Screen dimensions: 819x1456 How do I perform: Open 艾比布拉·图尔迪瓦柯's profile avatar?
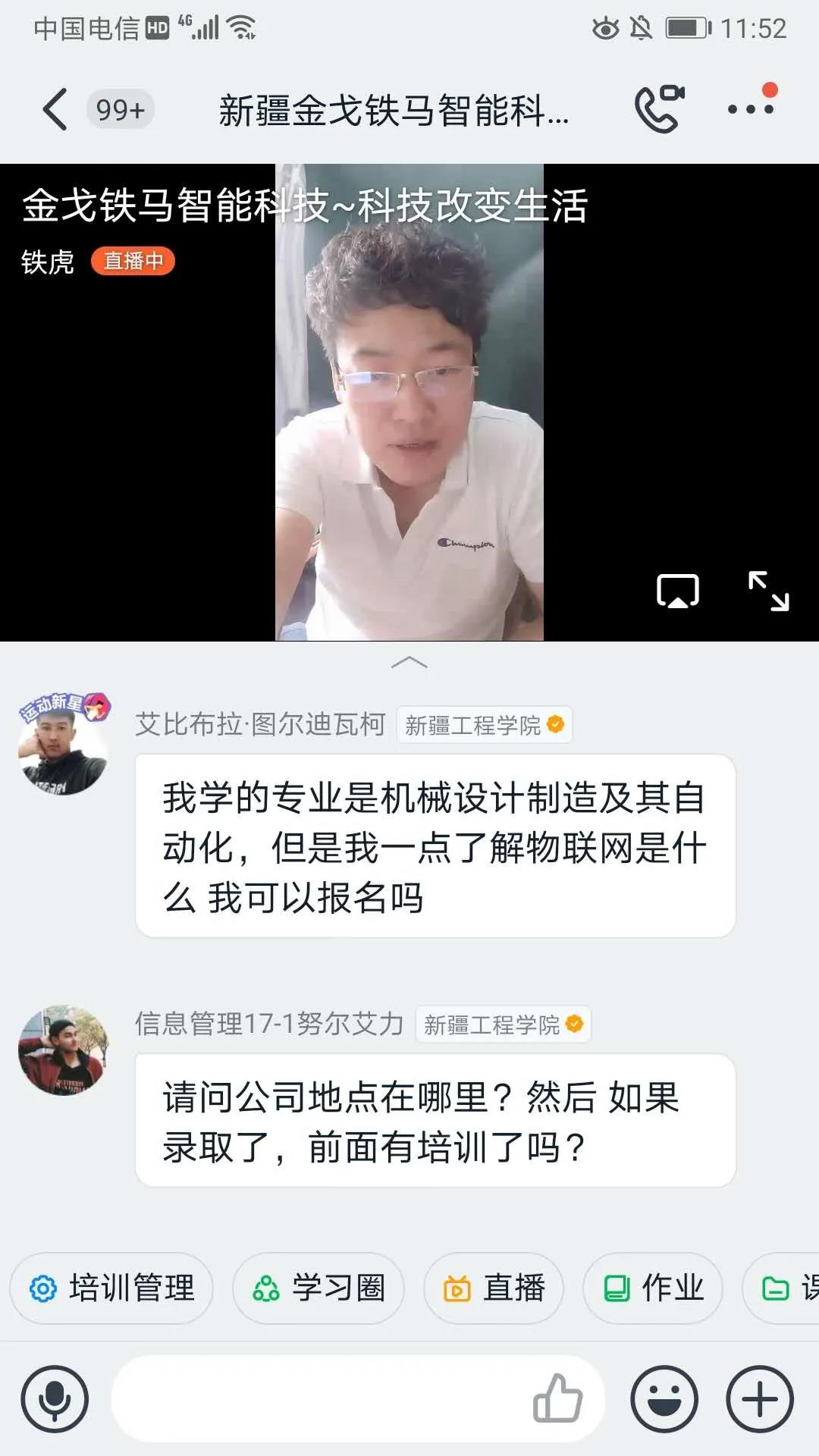(x=64, y=745)
